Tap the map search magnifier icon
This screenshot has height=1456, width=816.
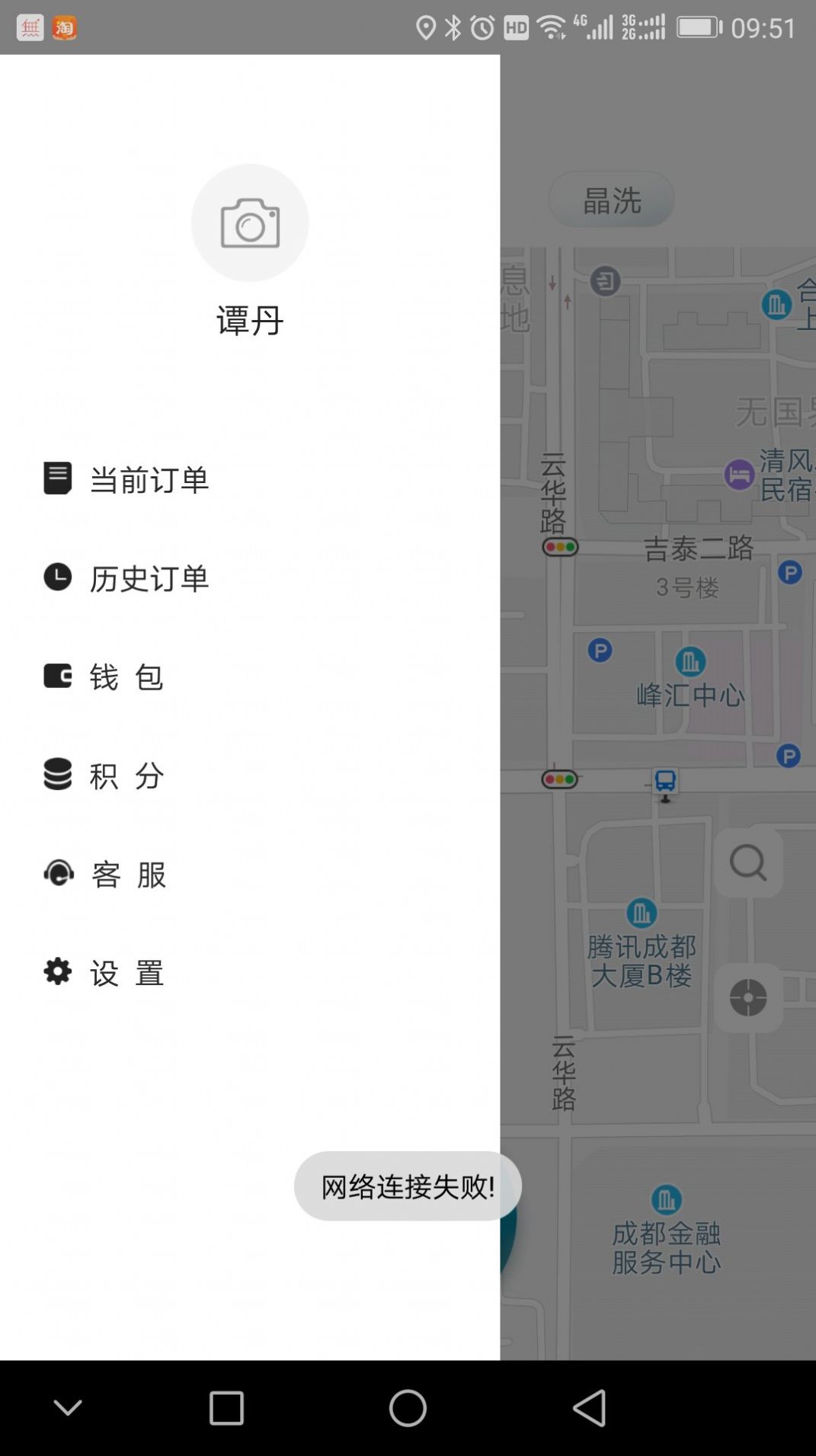pyautogui.click(x=748, y=863)
